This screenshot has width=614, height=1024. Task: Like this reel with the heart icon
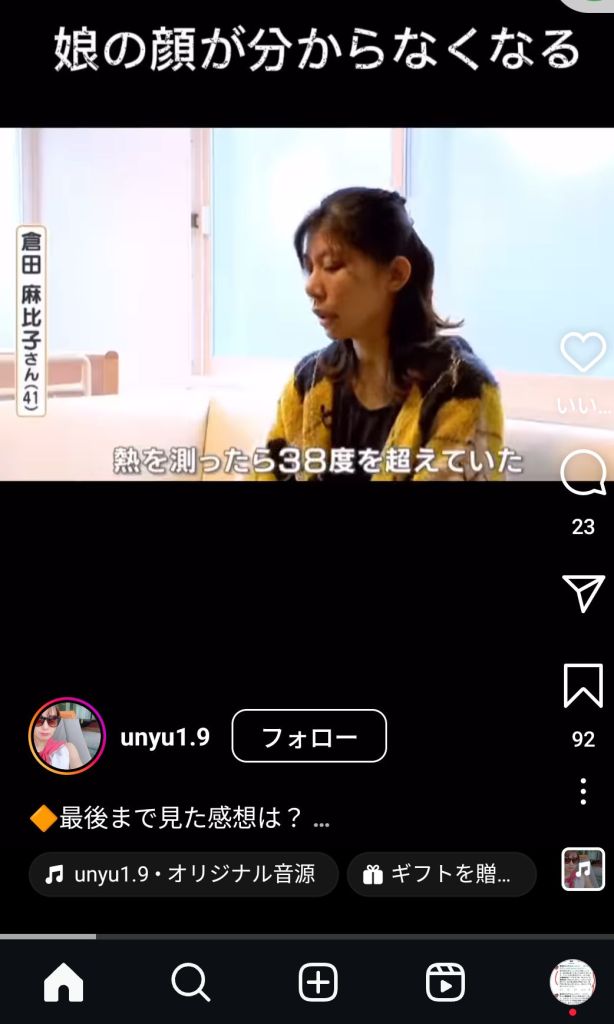coord(583,352)
